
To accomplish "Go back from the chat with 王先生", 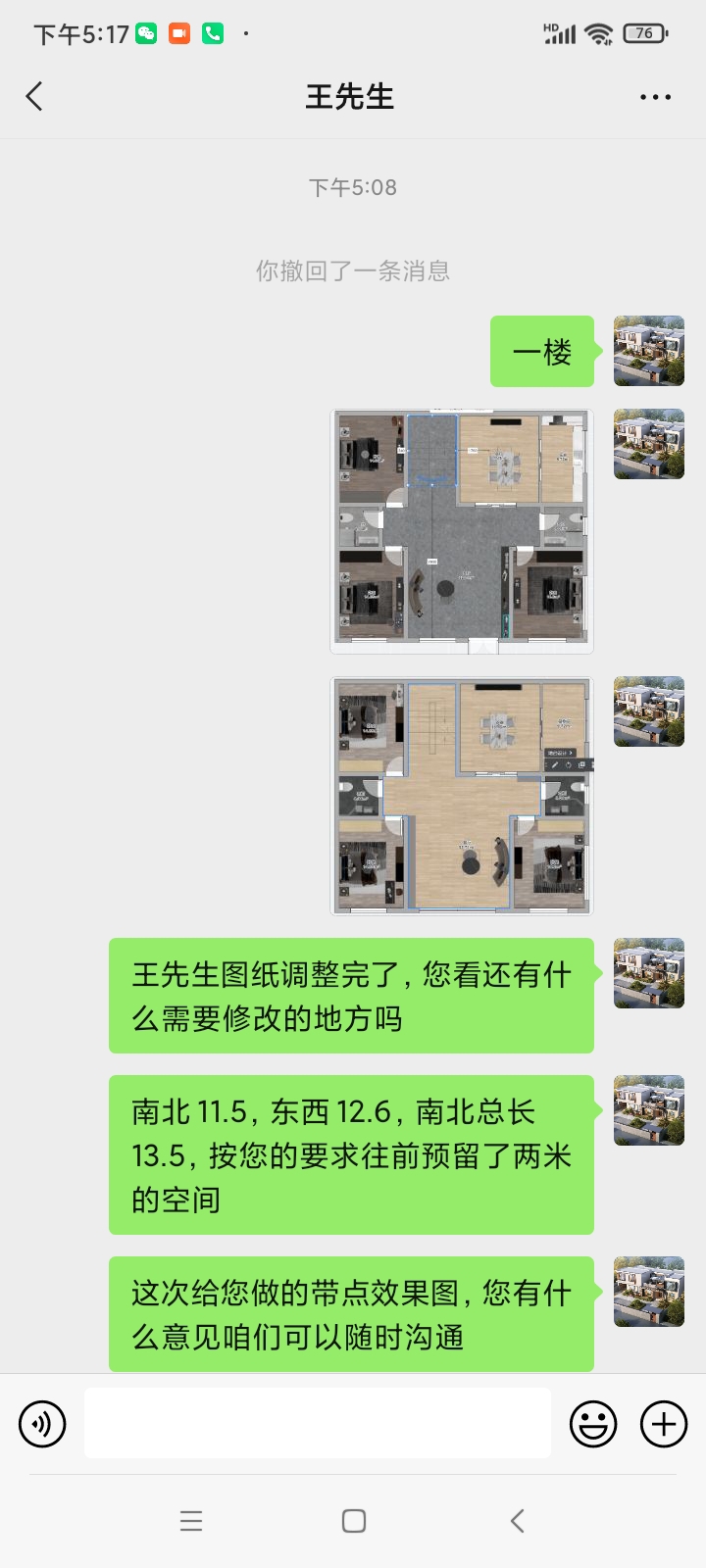I will click(34, 96).
